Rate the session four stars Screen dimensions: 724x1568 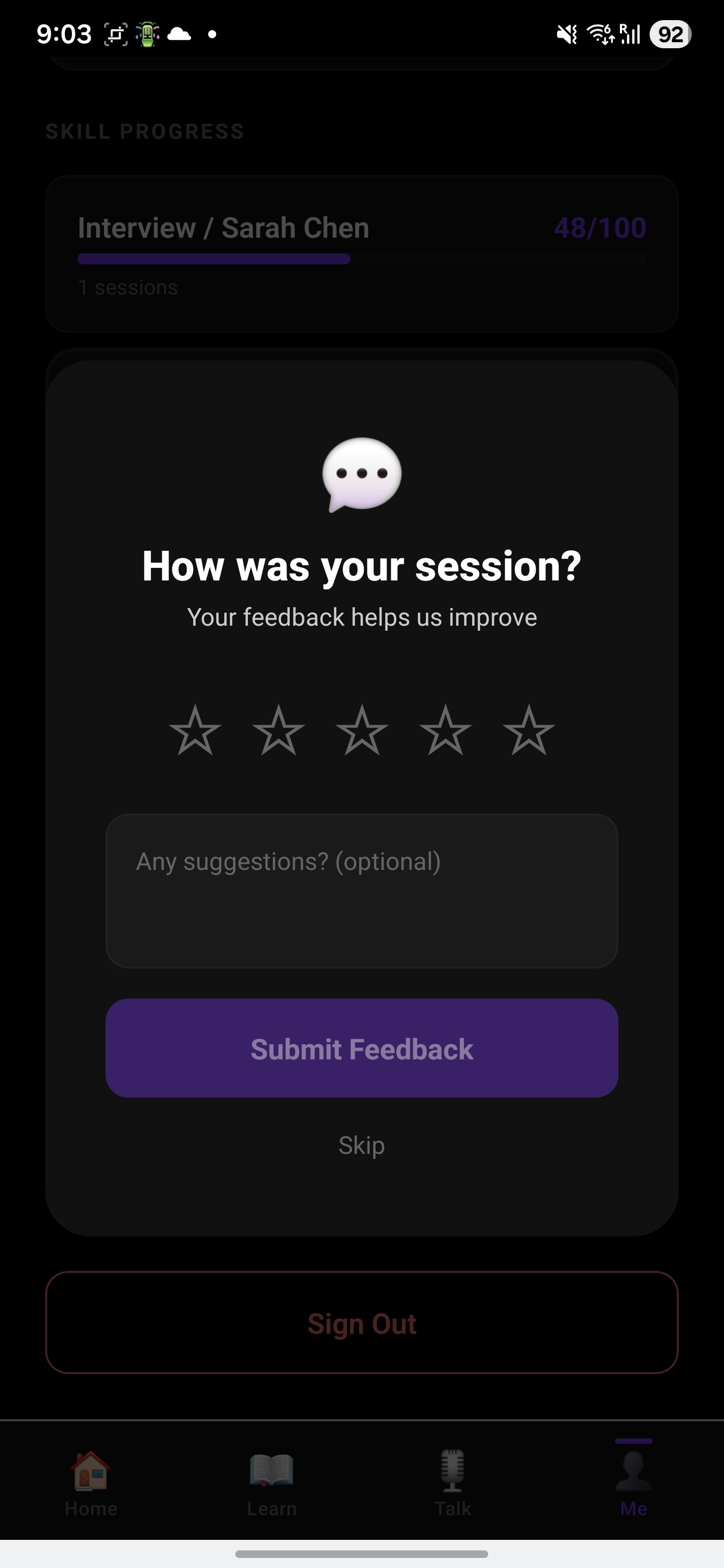[x=445, y=730]
